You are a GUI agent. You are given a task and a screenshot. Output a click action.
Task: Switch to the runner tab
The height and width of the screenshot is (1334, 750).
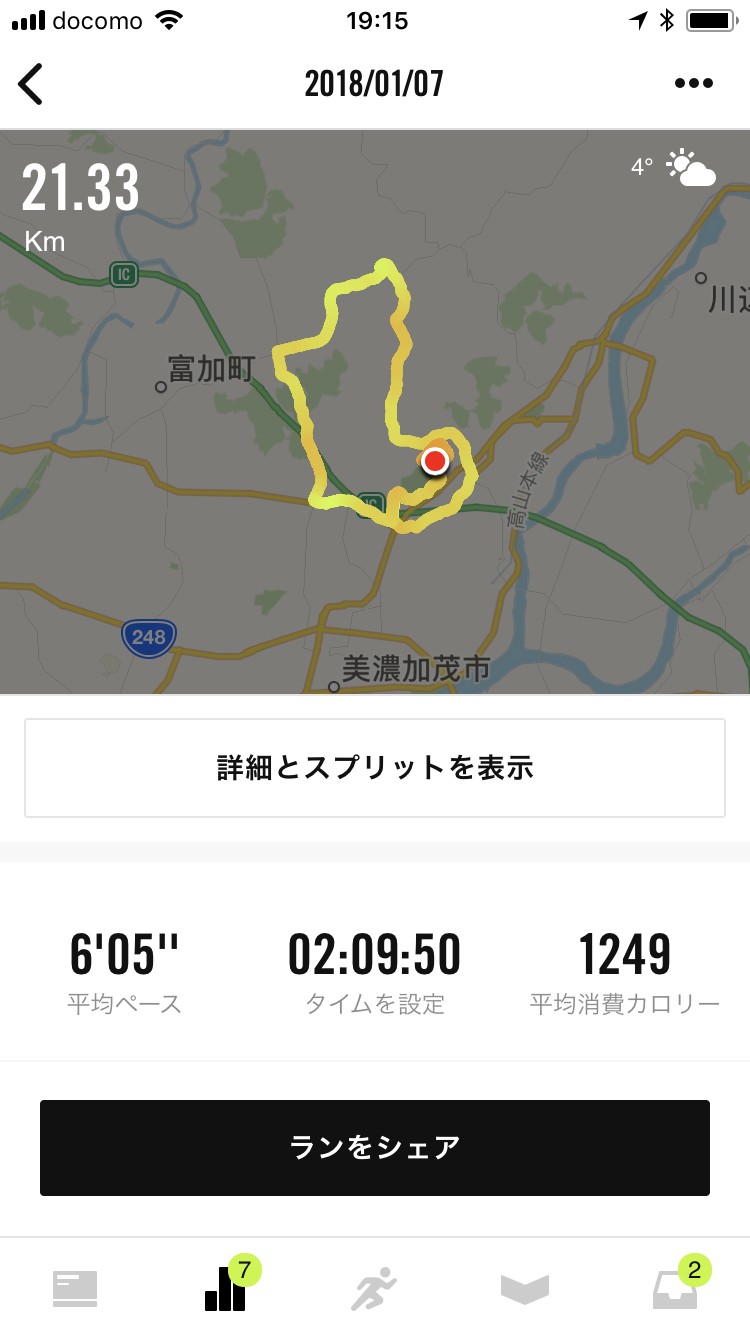point(374,1289)
